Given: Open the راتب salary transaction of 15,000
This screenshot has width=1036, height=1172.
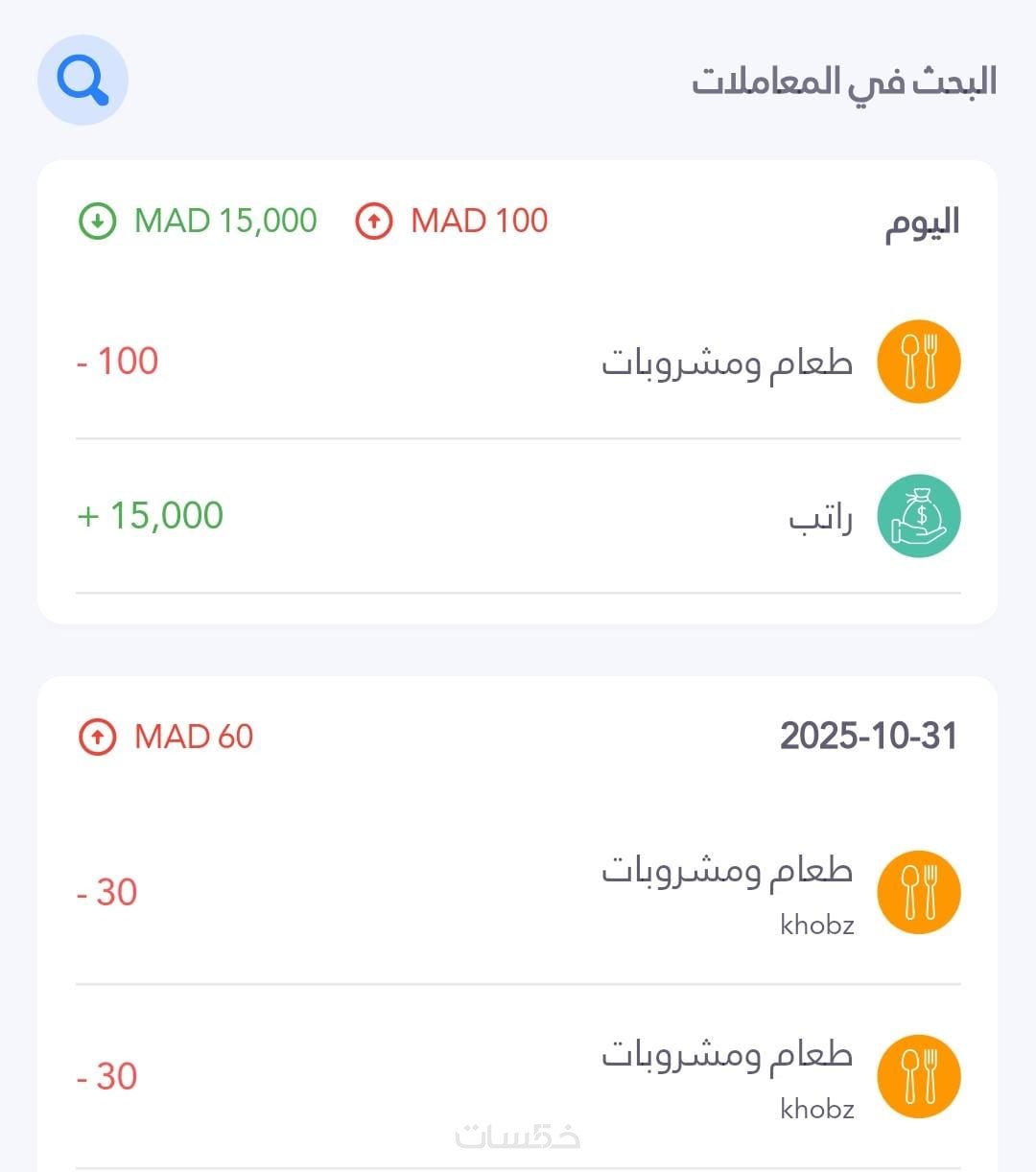Looking at the screenshot, I should (518, 516).
